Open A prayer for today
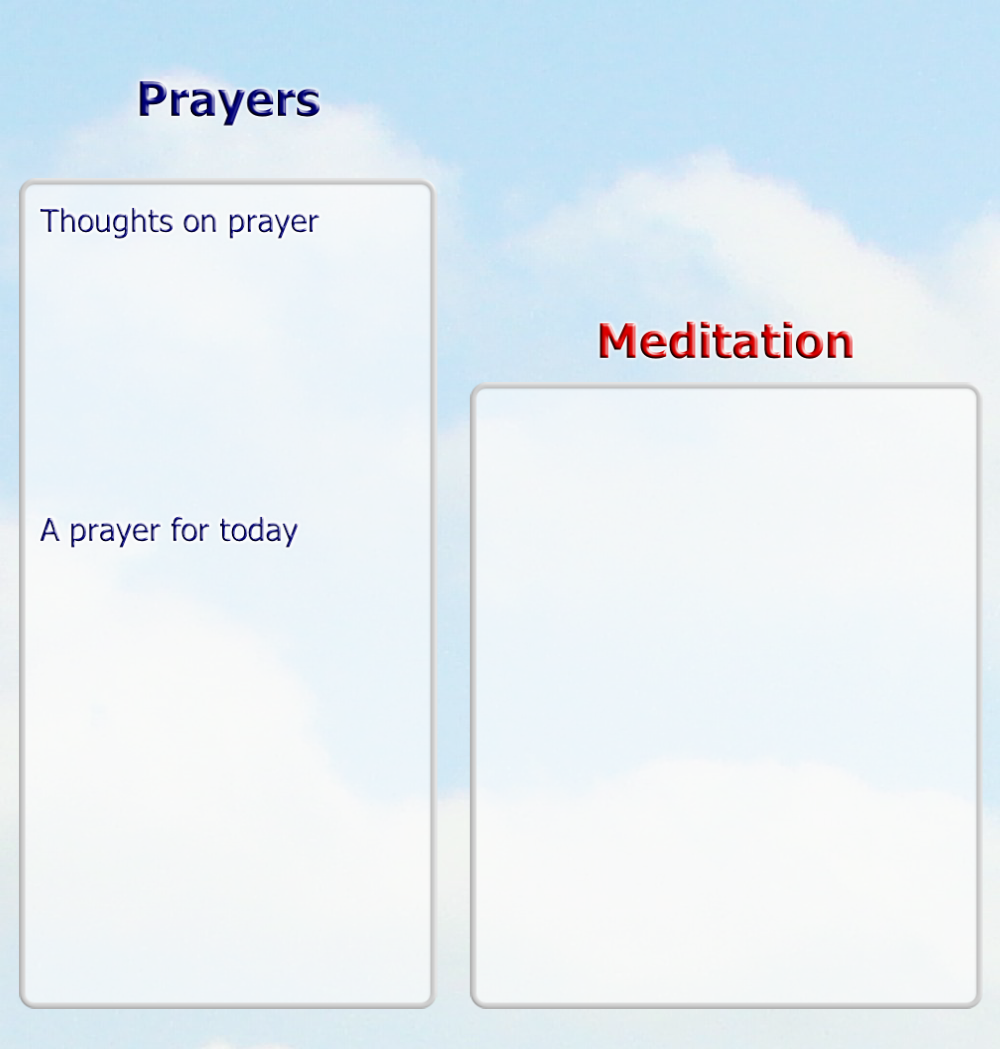Viewport: 1000px width, 1049px height. (x=168, y=530)
